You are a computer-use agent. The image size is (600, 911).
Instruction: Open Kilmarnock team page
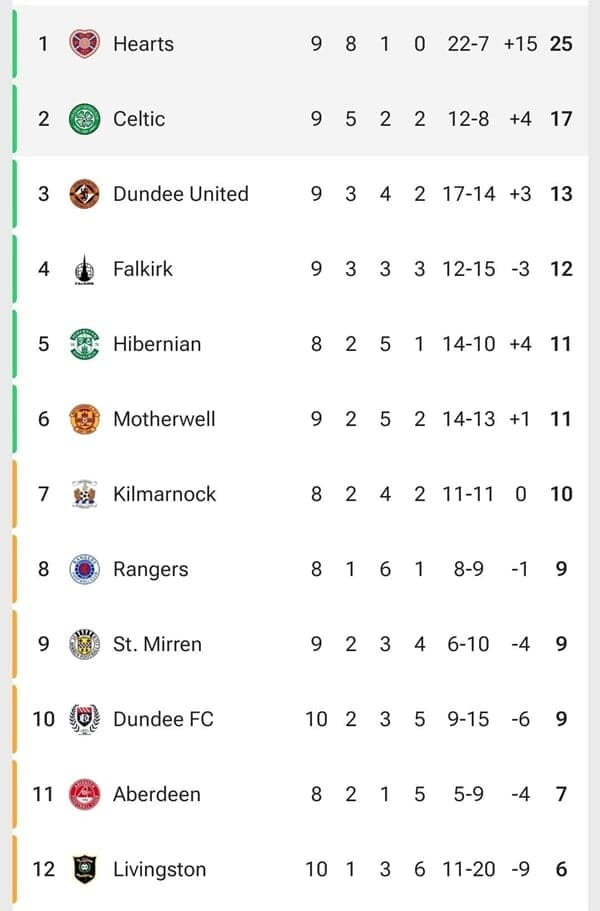[x=164, y=494]
